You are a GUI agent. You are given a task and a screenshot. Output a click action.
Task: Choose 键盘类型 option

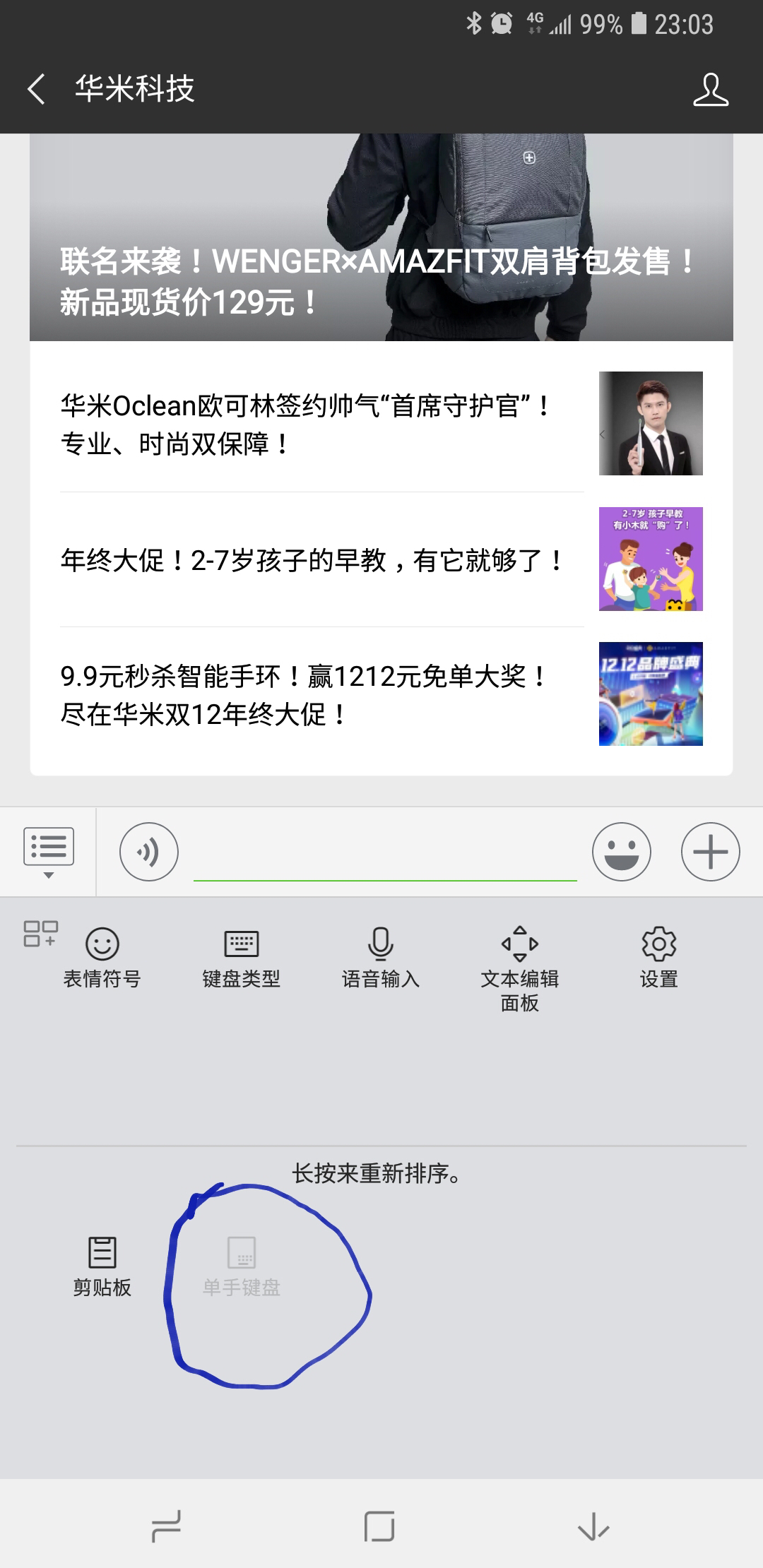(241, 957)
